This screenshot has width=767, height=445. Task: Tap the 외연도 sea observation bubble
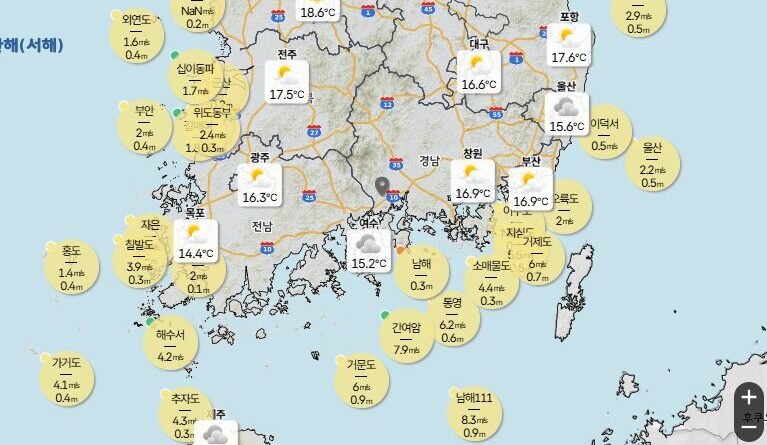[137, 35]
